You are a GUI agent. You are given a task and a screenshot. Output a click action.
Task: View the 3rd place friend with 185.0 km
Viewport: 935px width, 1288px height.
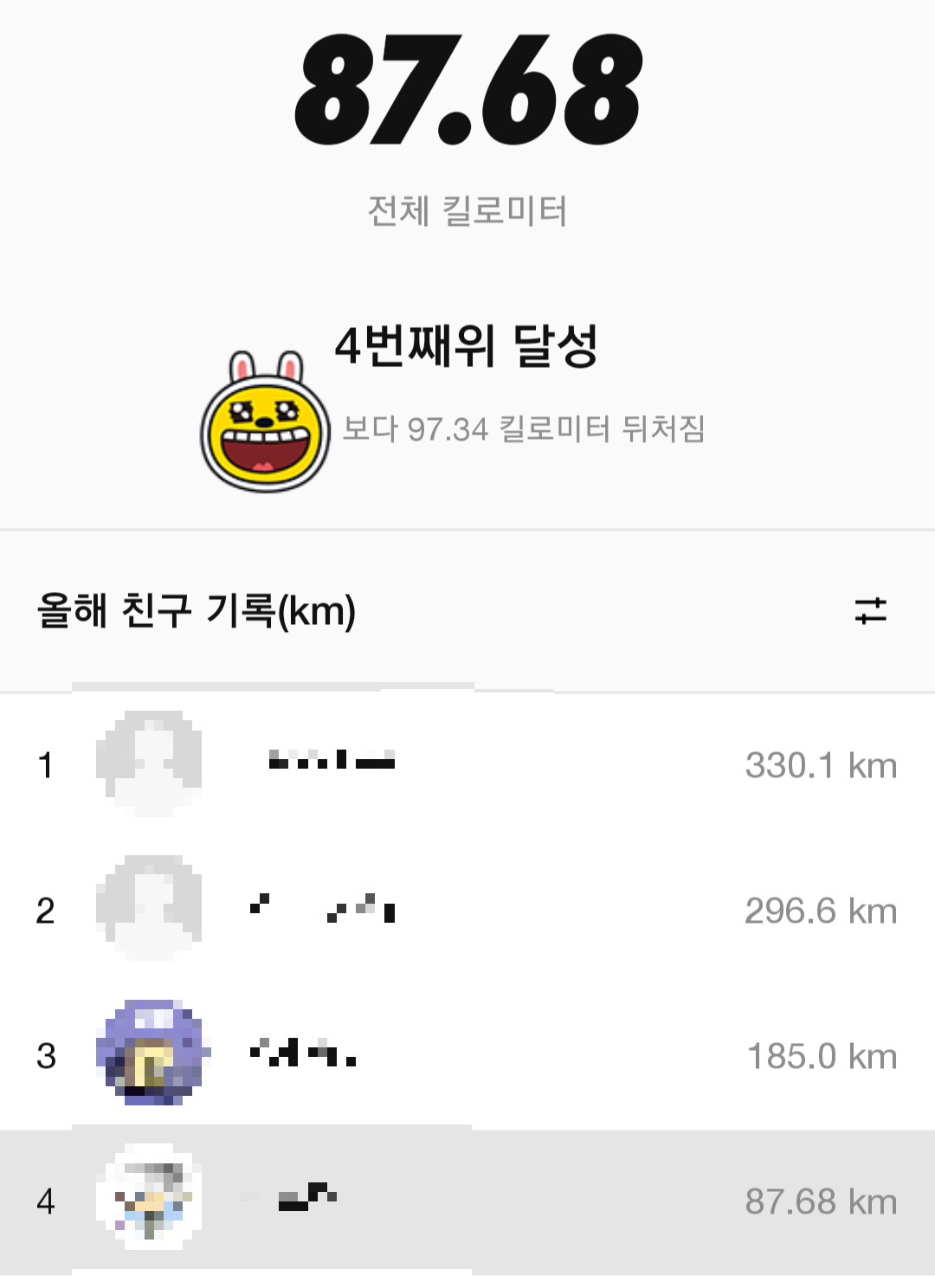click(467, 1055)
